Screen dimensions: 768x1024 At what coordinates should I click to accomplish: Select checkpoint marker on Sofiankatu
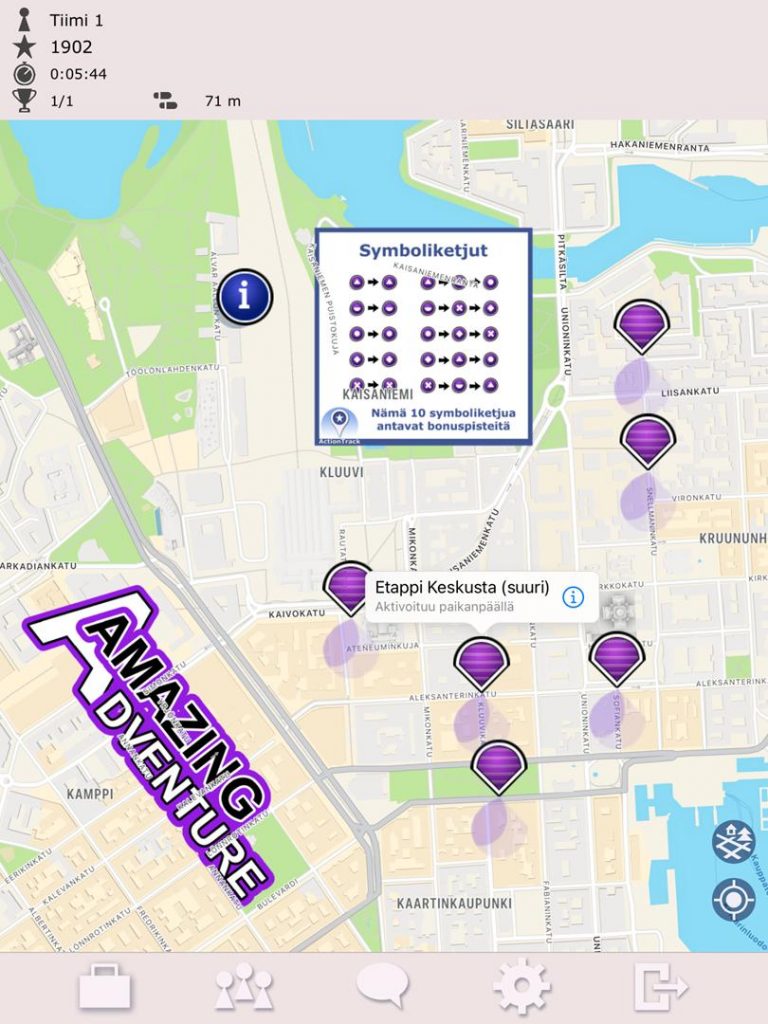(616, 657)
